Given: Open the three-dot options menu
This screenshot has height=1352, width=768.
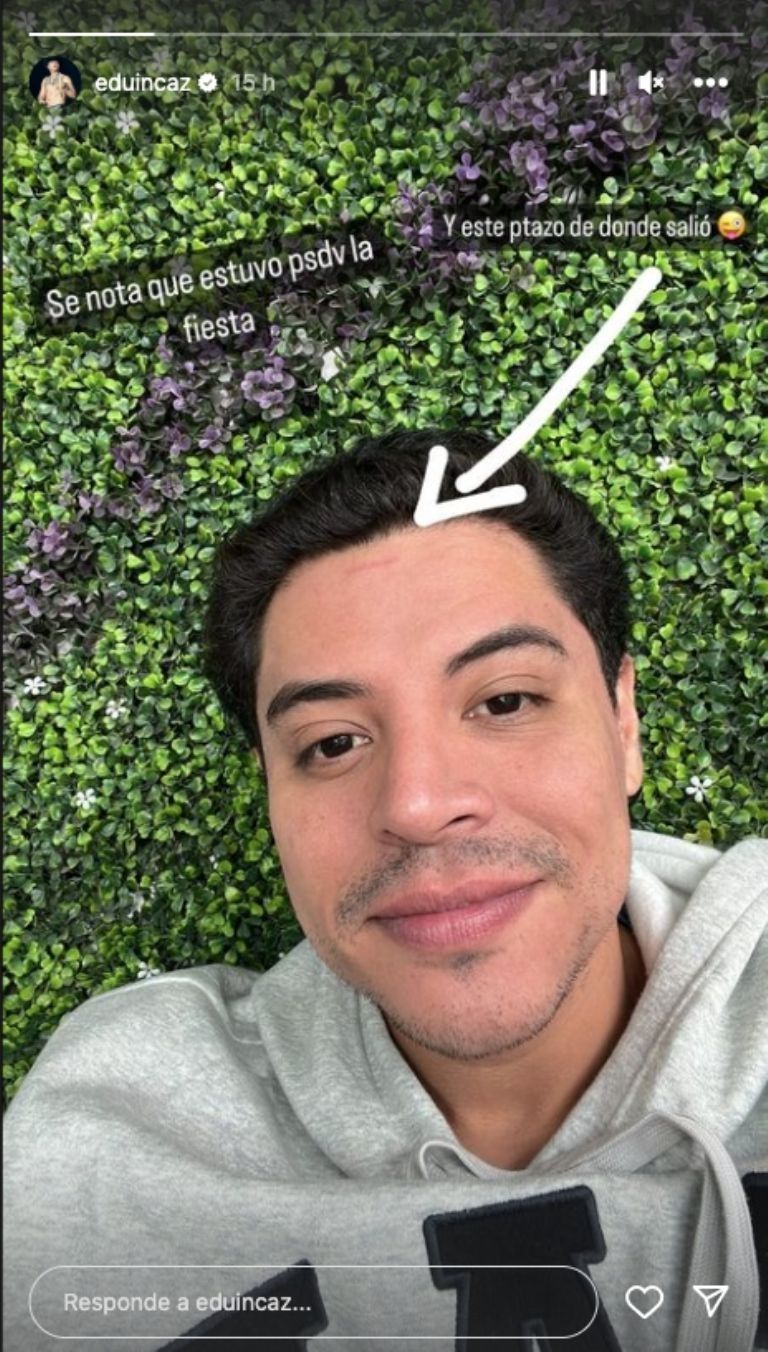Looking at the screenshot, I should [710, 83].
